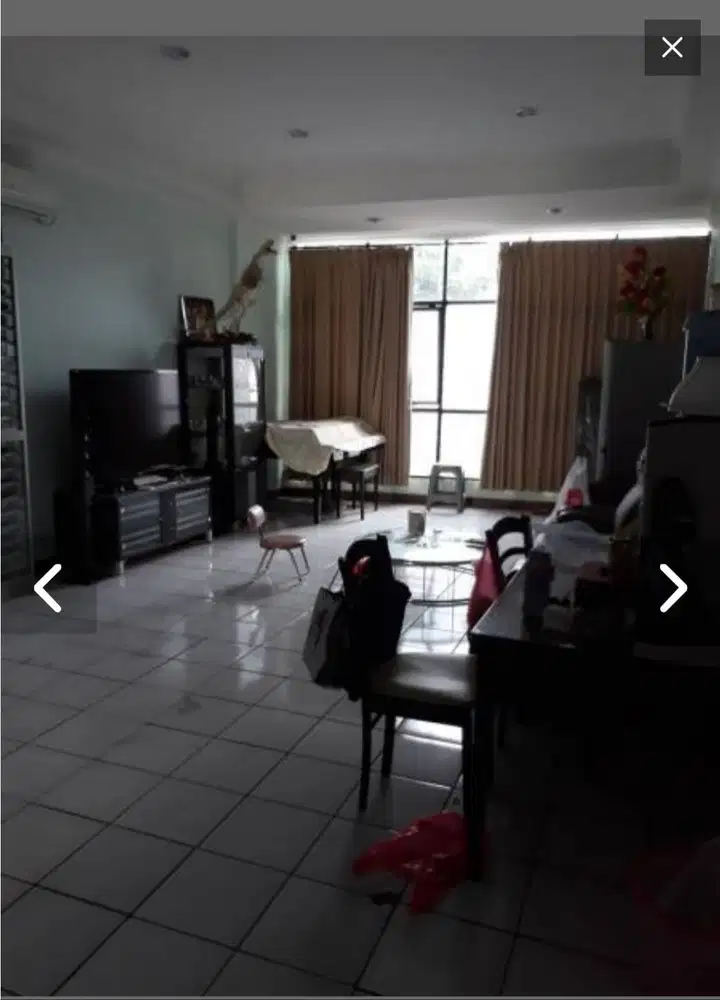Go to the previous photo
The width and height of the screenshot is (720, 1000).
pos(47,588)
